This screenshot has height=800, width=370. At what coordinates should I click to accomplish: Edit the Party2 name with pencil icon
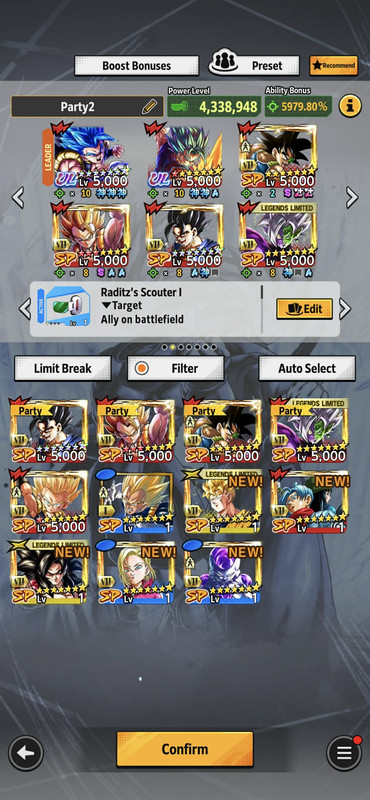coord(149,107)
